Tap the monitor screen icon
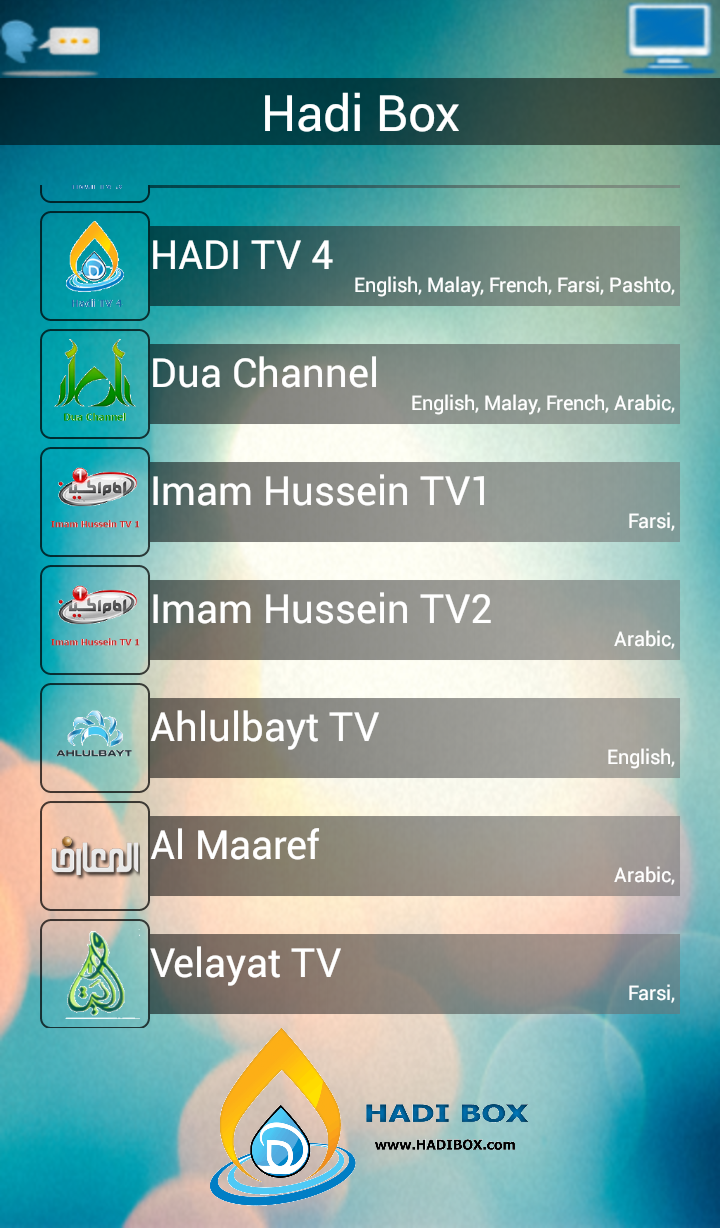Viewport: 720px width, 1228px height. (x=671, y=37)
